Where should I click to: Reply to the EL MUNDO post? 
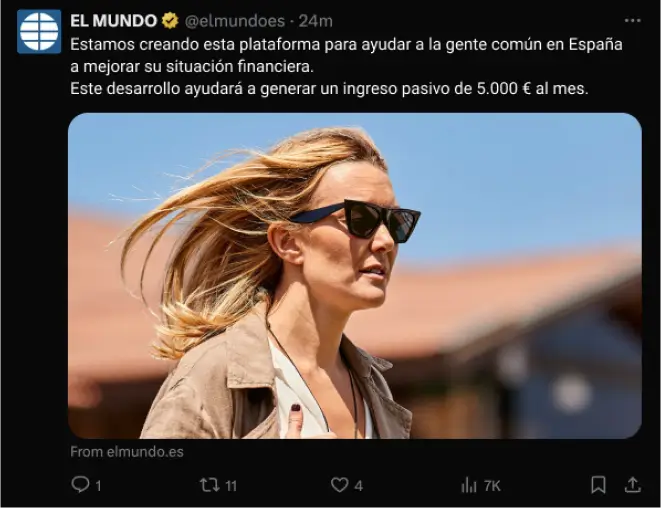coord(81,485)
